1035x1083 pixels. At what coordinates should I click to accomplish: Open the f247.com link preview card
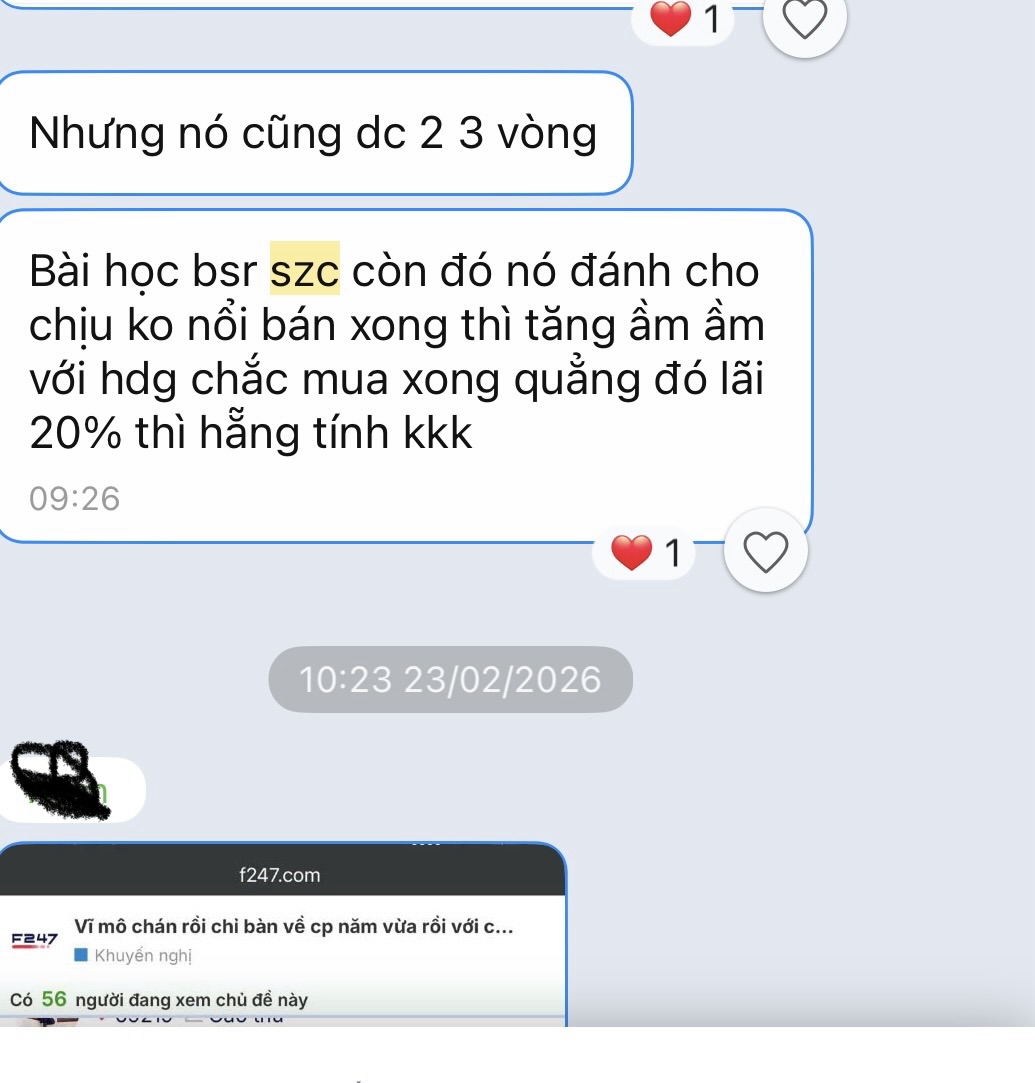point(282,935)
